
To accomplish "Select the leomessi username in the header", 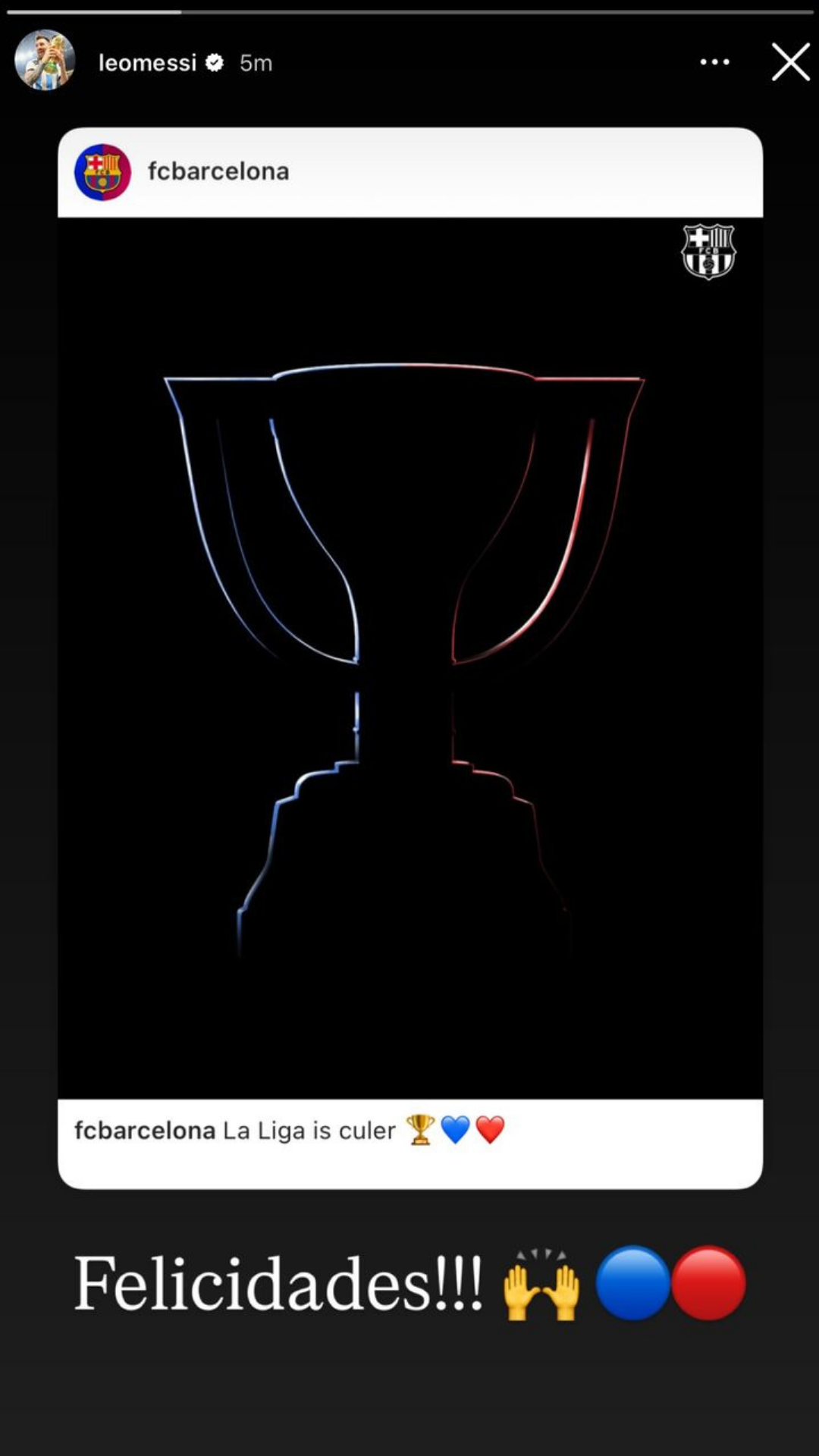I will click(x=147, y=63).
